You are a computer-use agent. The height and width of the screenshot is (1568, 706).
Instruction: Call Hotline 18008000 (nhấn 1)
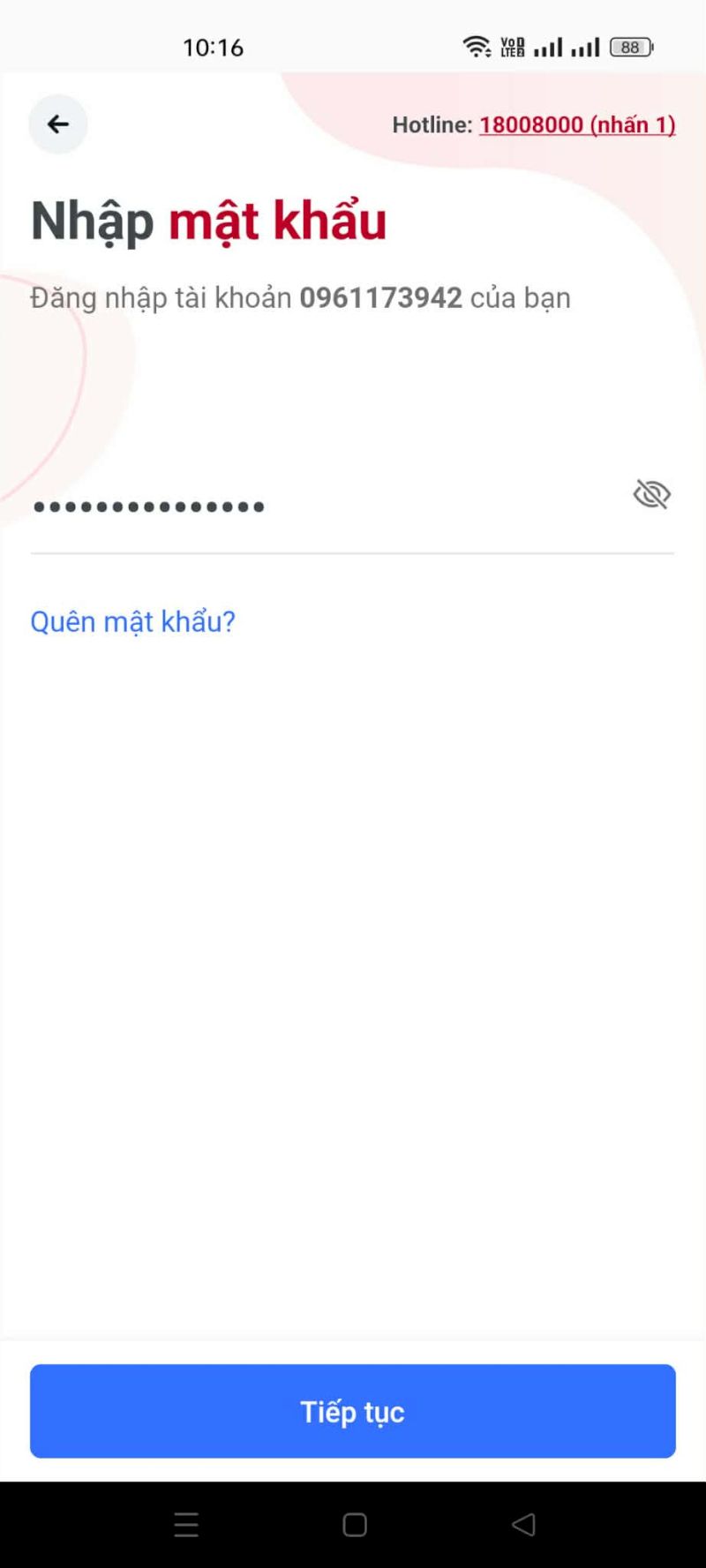(x=577, y=124)
